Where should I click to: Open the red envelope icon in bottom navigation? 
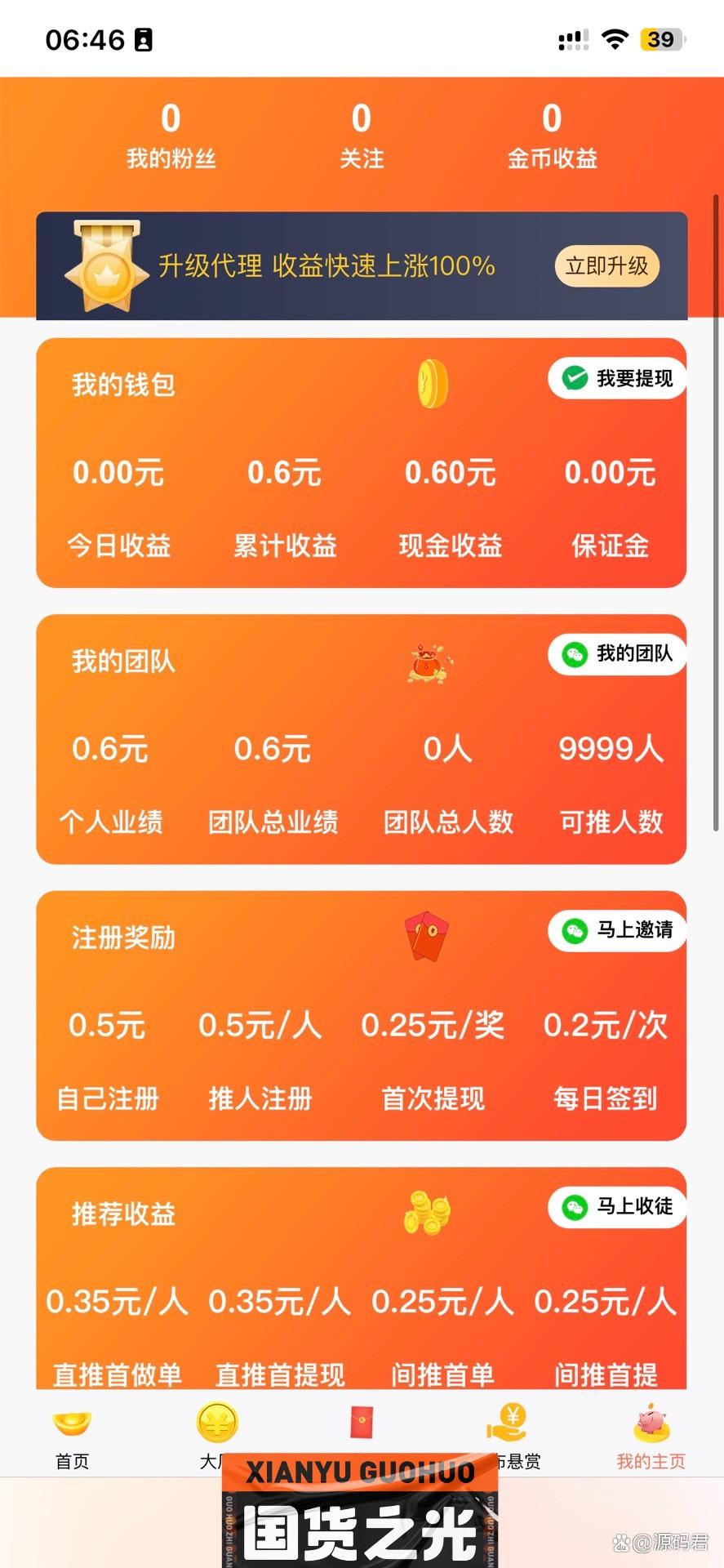[x=362, y=1421]
